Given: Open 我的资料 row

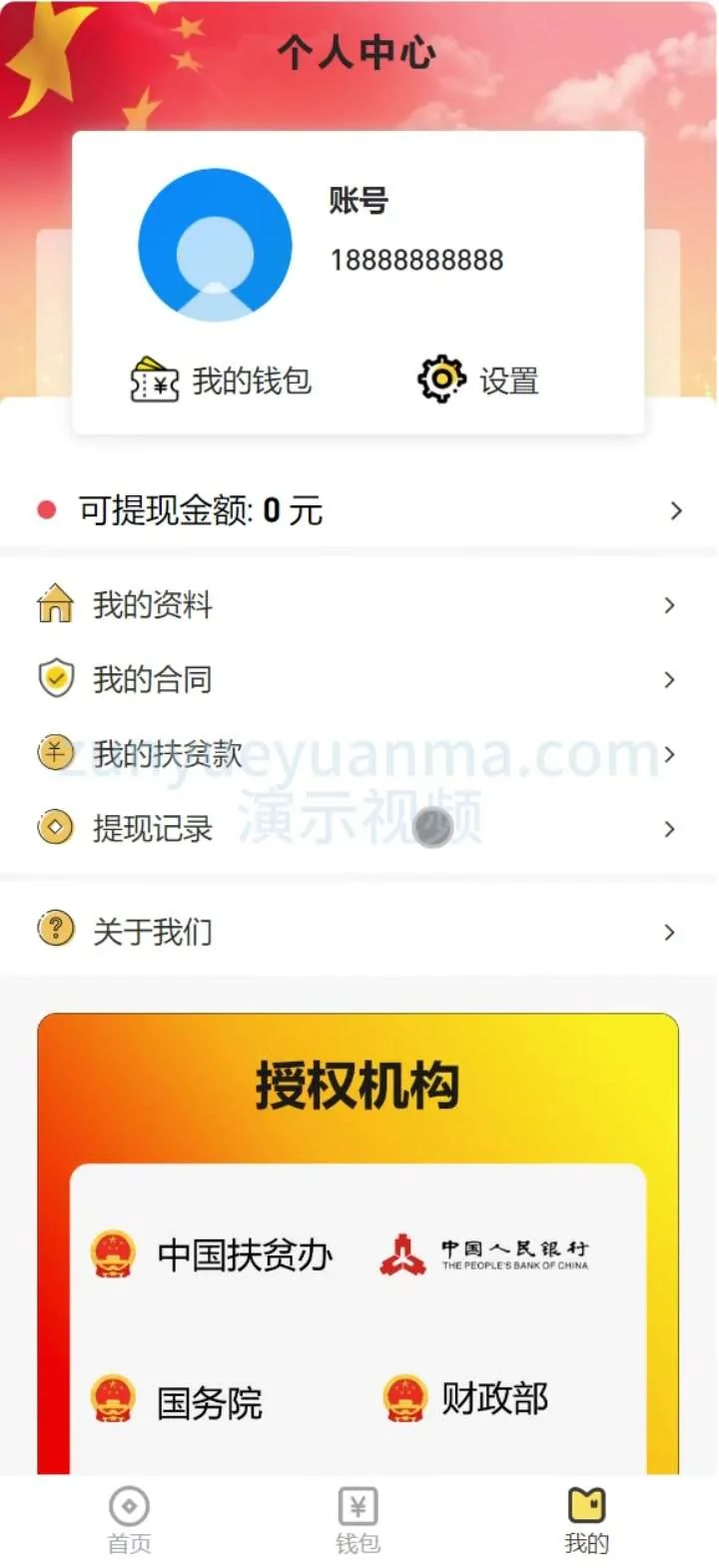Looking at the screenshot, I should pyautogui.click(x=358, y=604).
